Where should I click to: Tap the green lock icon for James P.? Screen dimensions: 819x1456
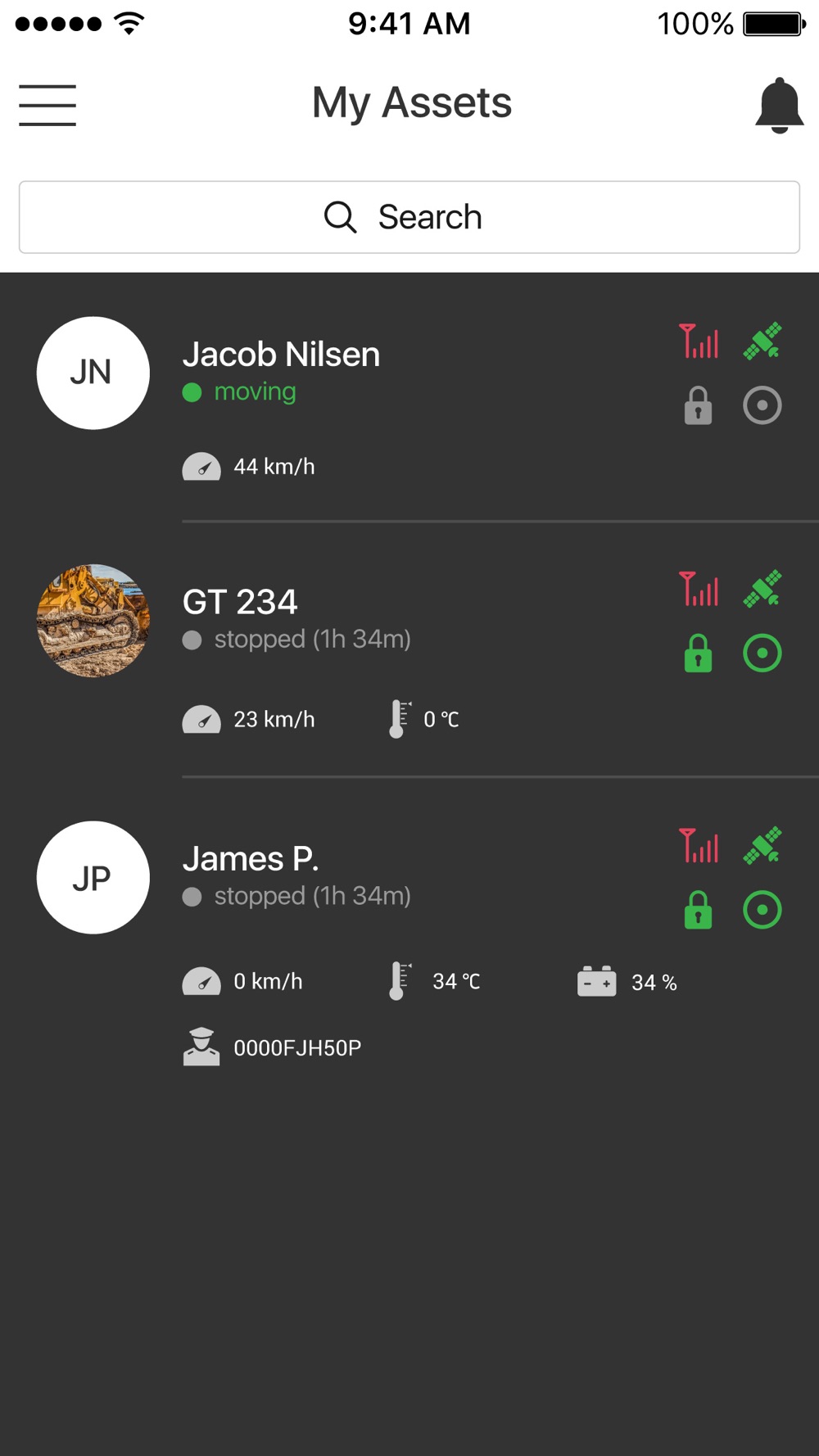coord(698,910)
